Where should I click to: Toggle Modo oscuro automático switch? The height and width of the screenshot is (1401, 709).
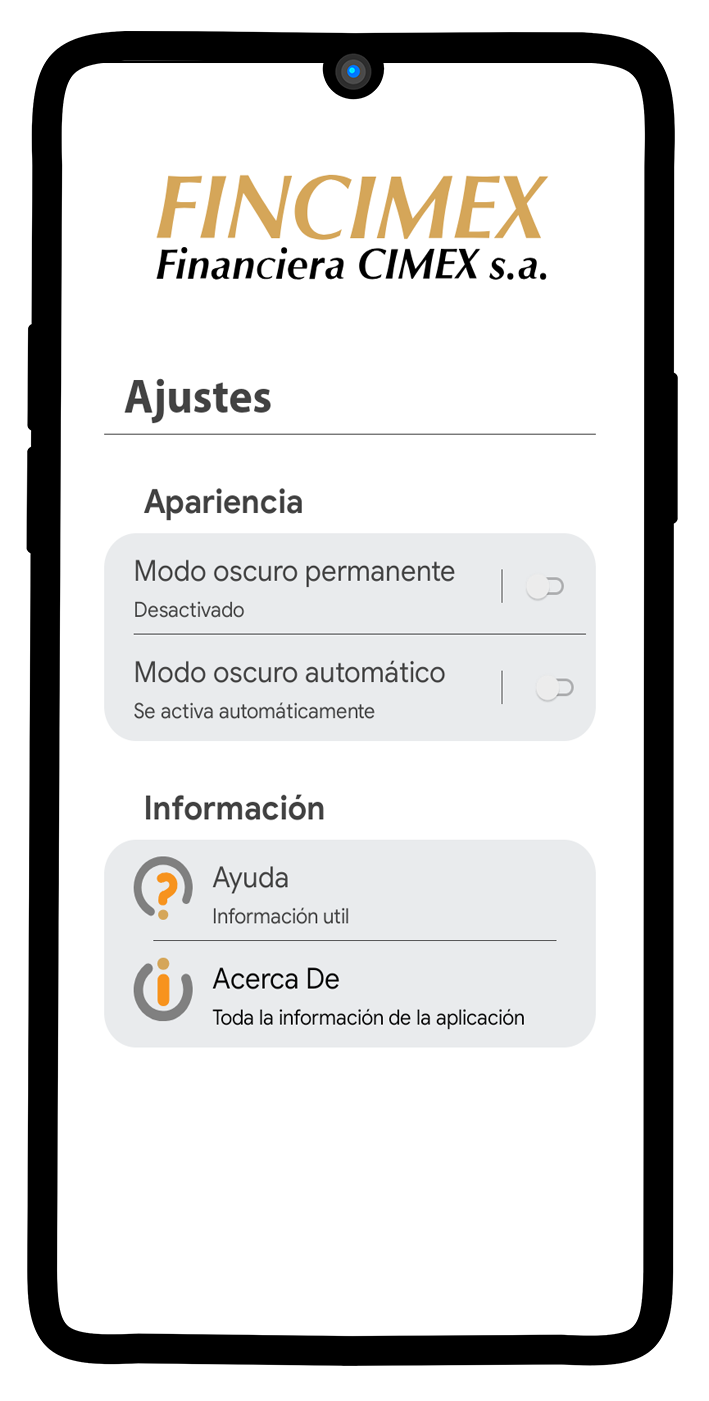[x=552, y=688]
